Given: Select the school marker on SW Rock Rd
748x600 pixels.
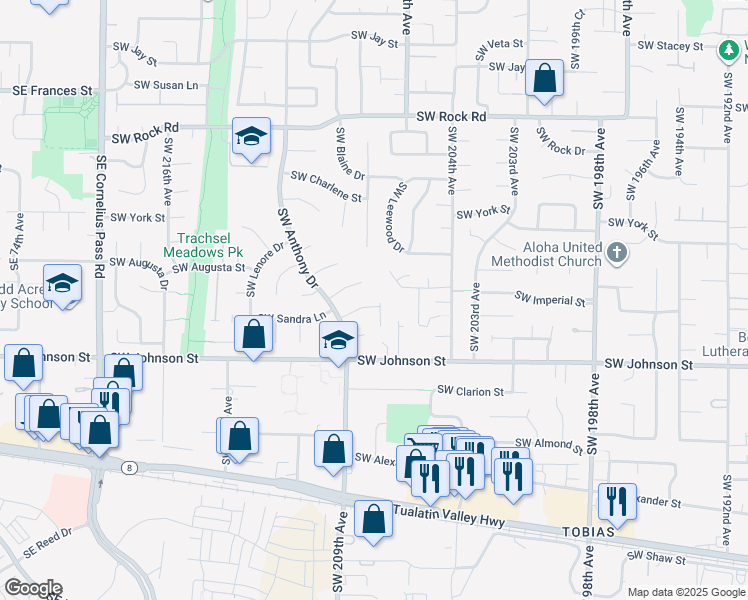Looking at the screenshot, I should pos(251,138).
